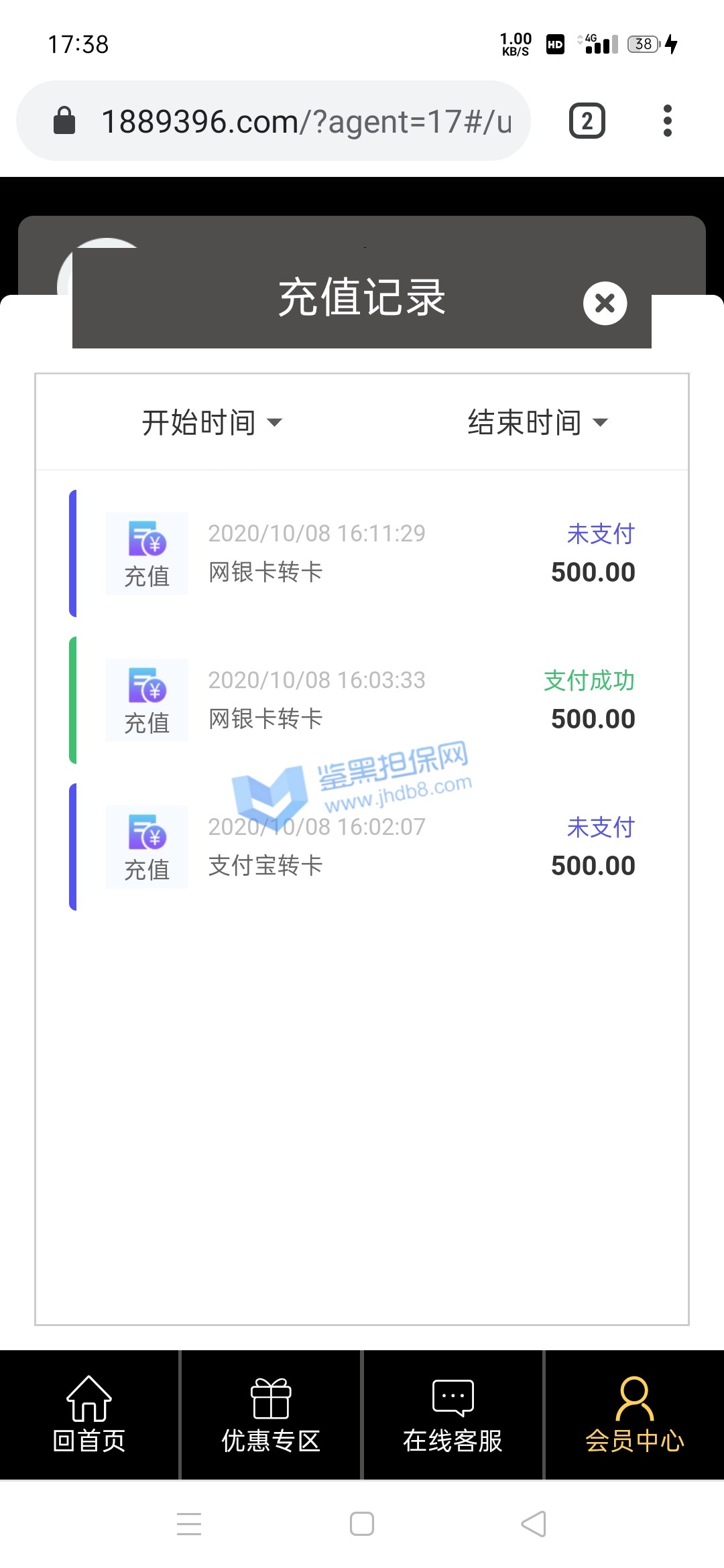Open the 开始时间 date dropdown
The height and width of the screenshot is (1568, 724).
pos(211,422)
